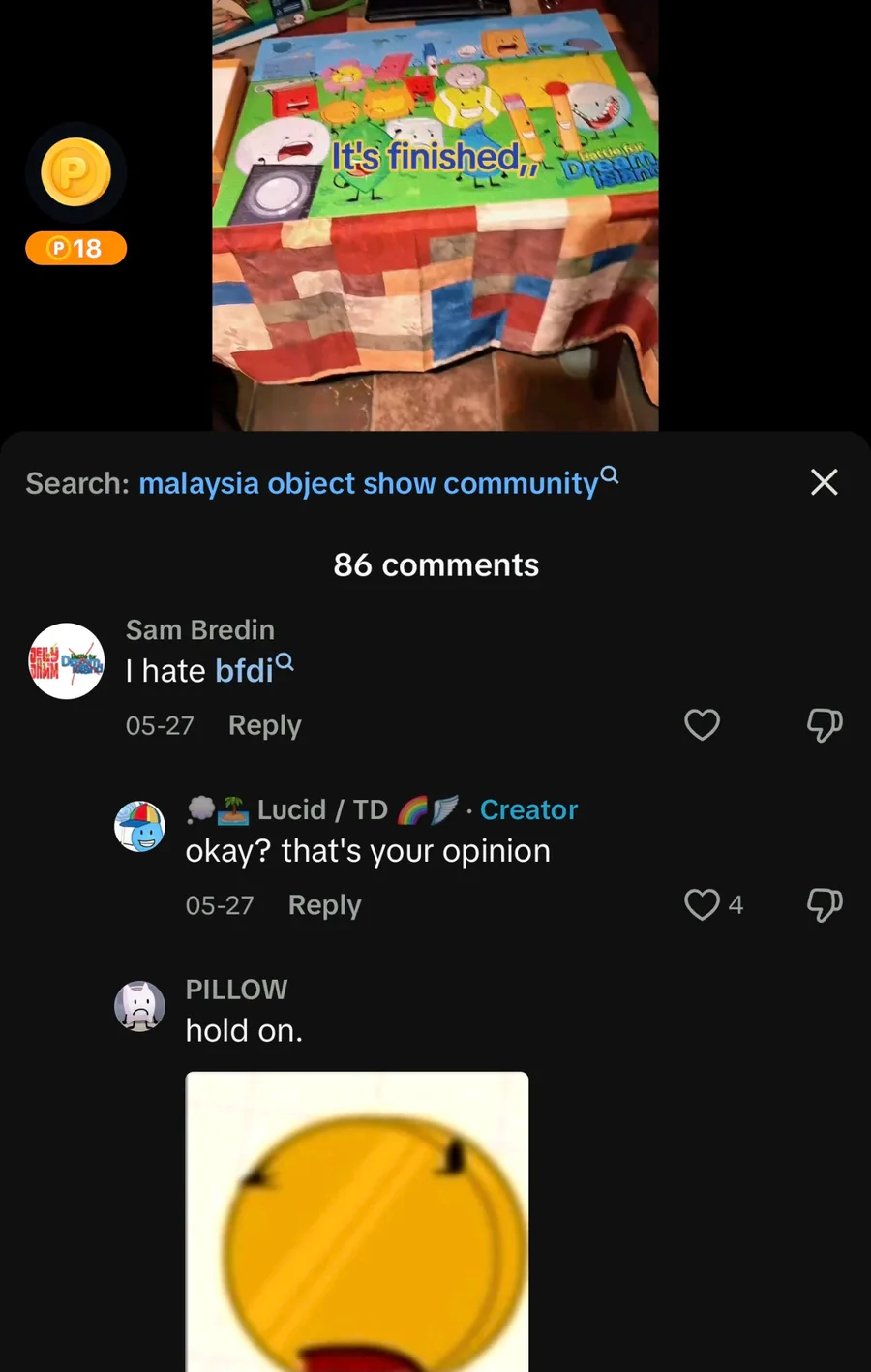The width and height of the screenshot is (871, 1372).
Task: Reply to Sam Bredin's comment
Action: pos(264,725)
